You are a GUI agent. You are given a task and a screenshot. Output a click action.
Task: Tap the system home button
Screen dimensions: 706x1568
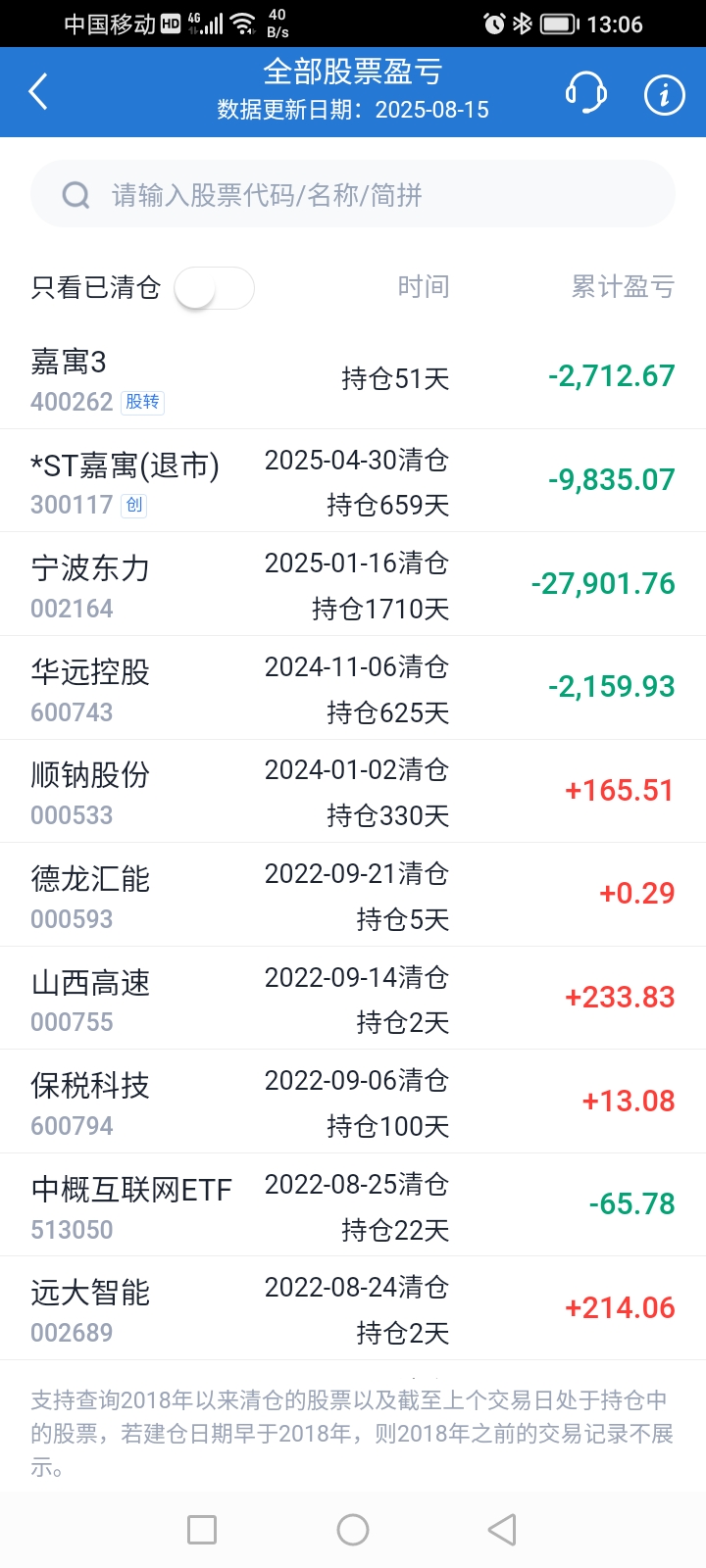click(353, 1530)
